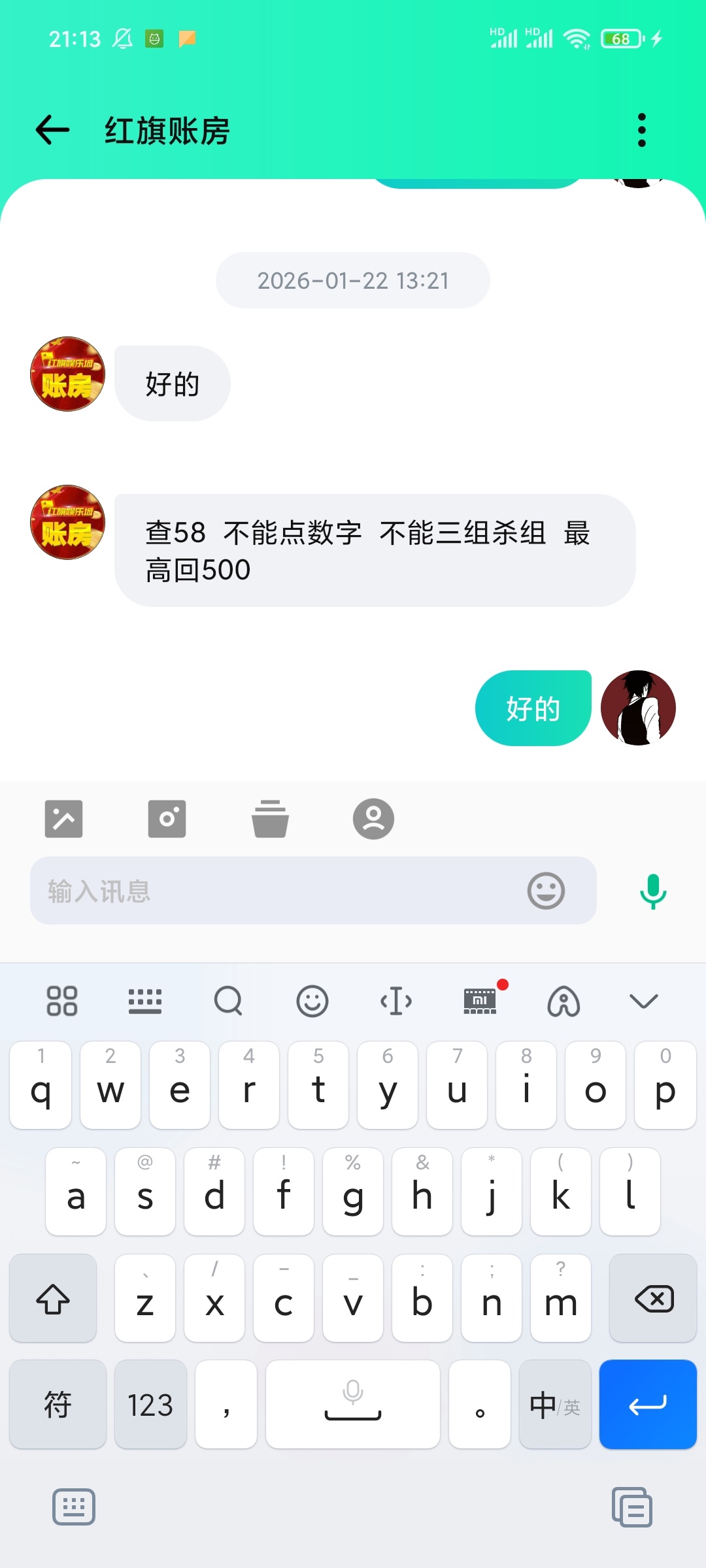This screenshot has height=1568, width=706.
Task: Collapse the keyboard with the down chevron
Action: [643, 1001]
